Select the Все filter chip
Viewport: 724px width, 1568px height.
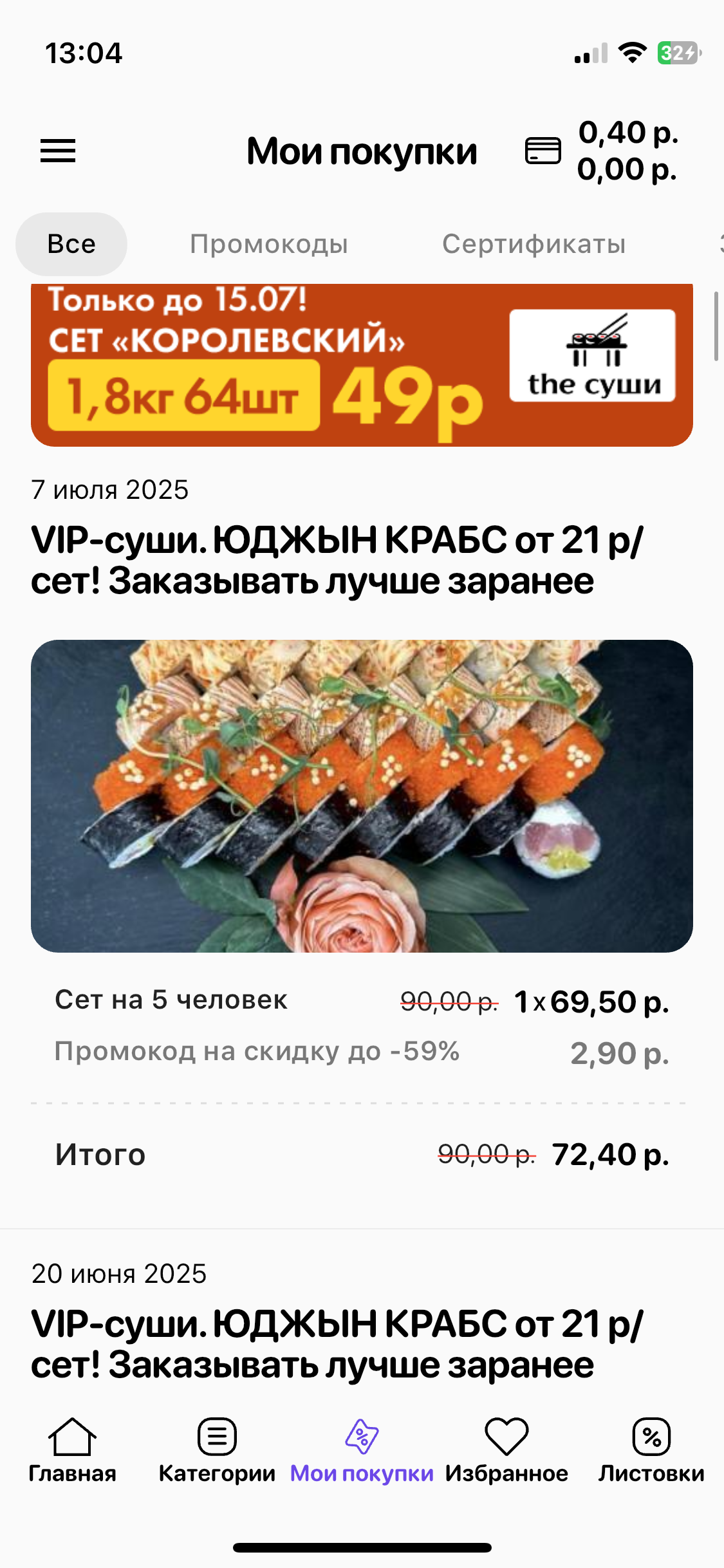click(x=71, y=244)
